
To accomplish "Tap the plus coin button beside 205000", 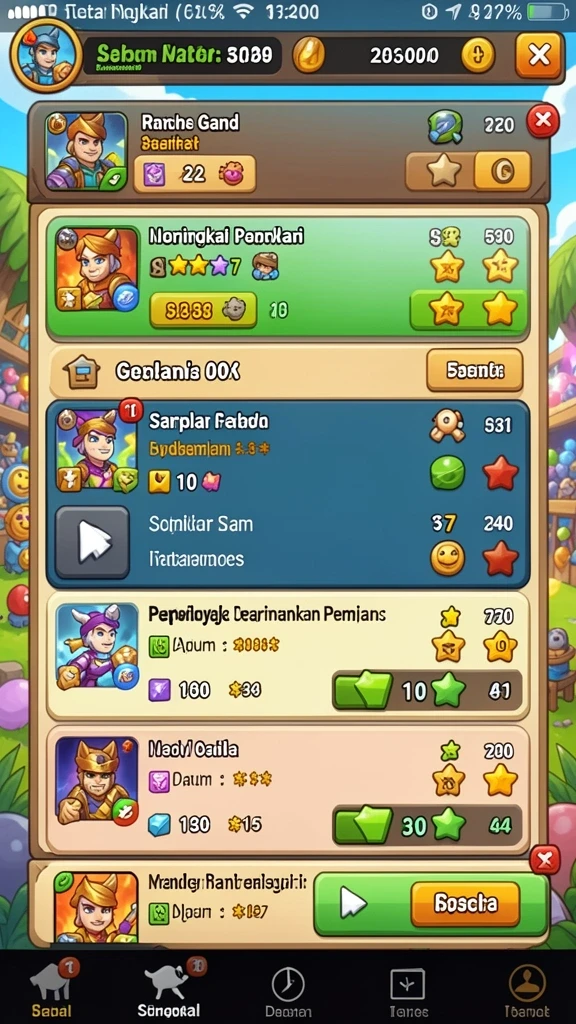I will [x=478, y=56].
